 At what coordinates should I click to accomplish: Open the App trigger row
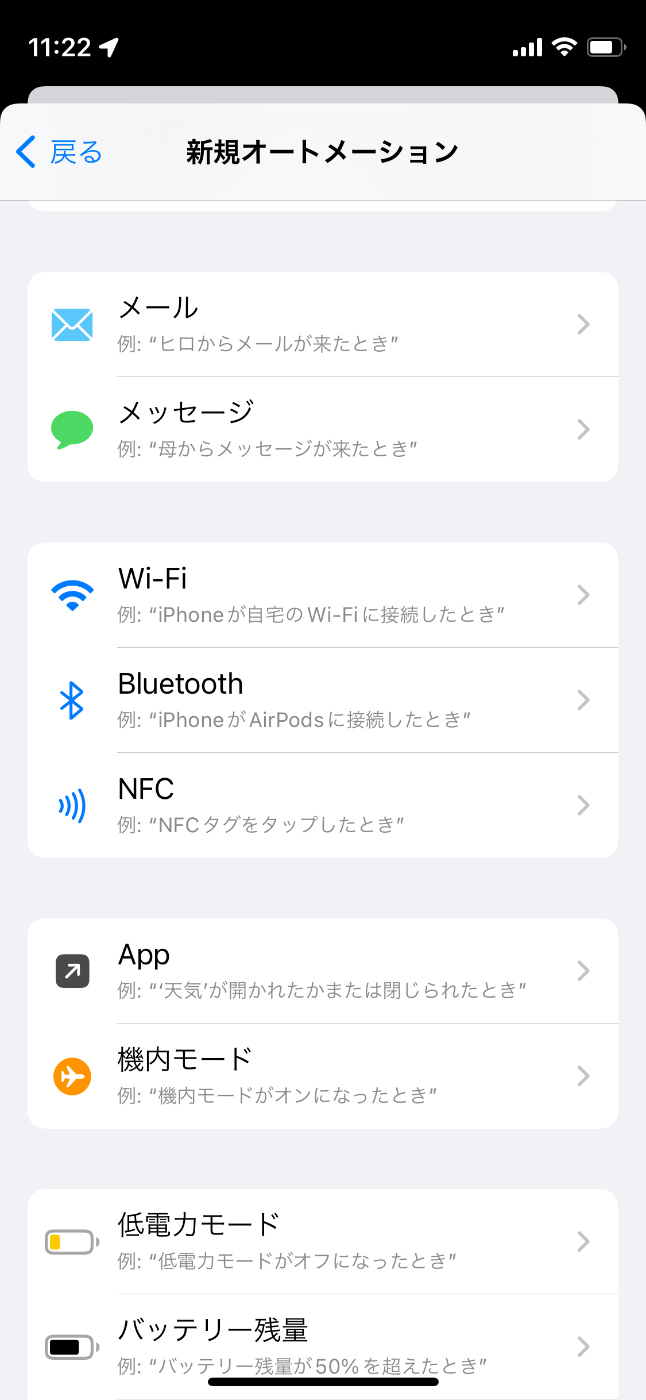pos(323,971)
